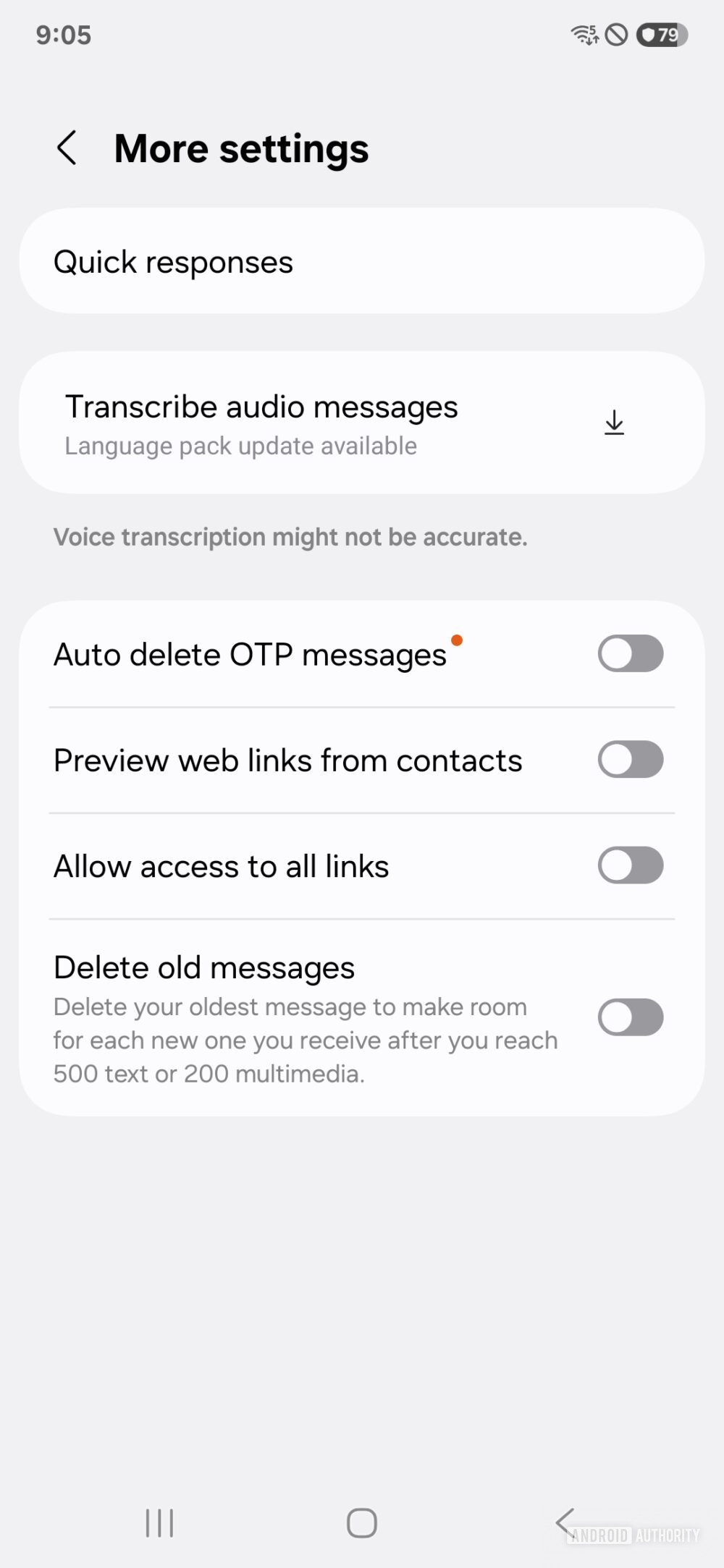Turn on Delete old messages

coord(631,1017)
